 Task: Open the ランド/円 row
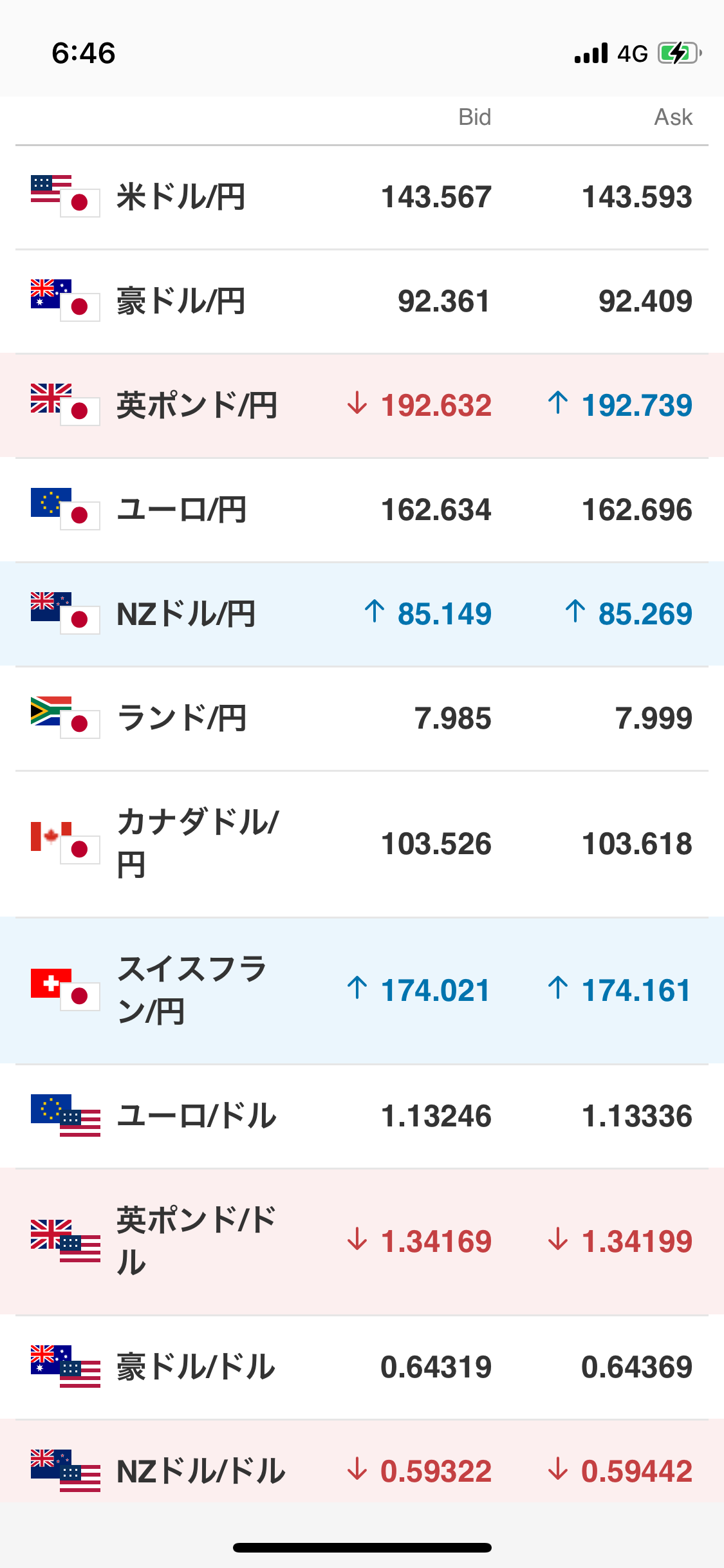point(362,718)
